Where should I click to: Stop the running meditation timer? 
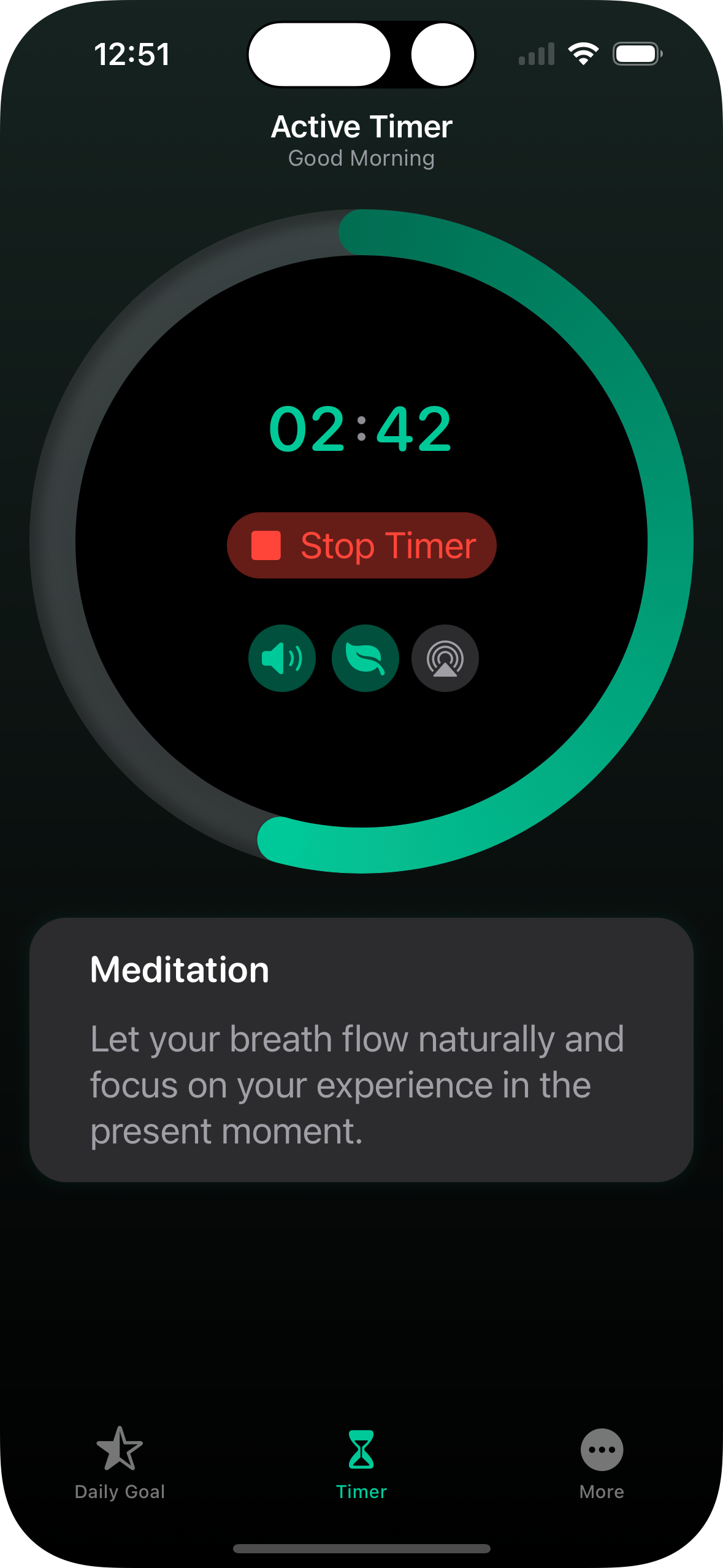coord(361,545)
